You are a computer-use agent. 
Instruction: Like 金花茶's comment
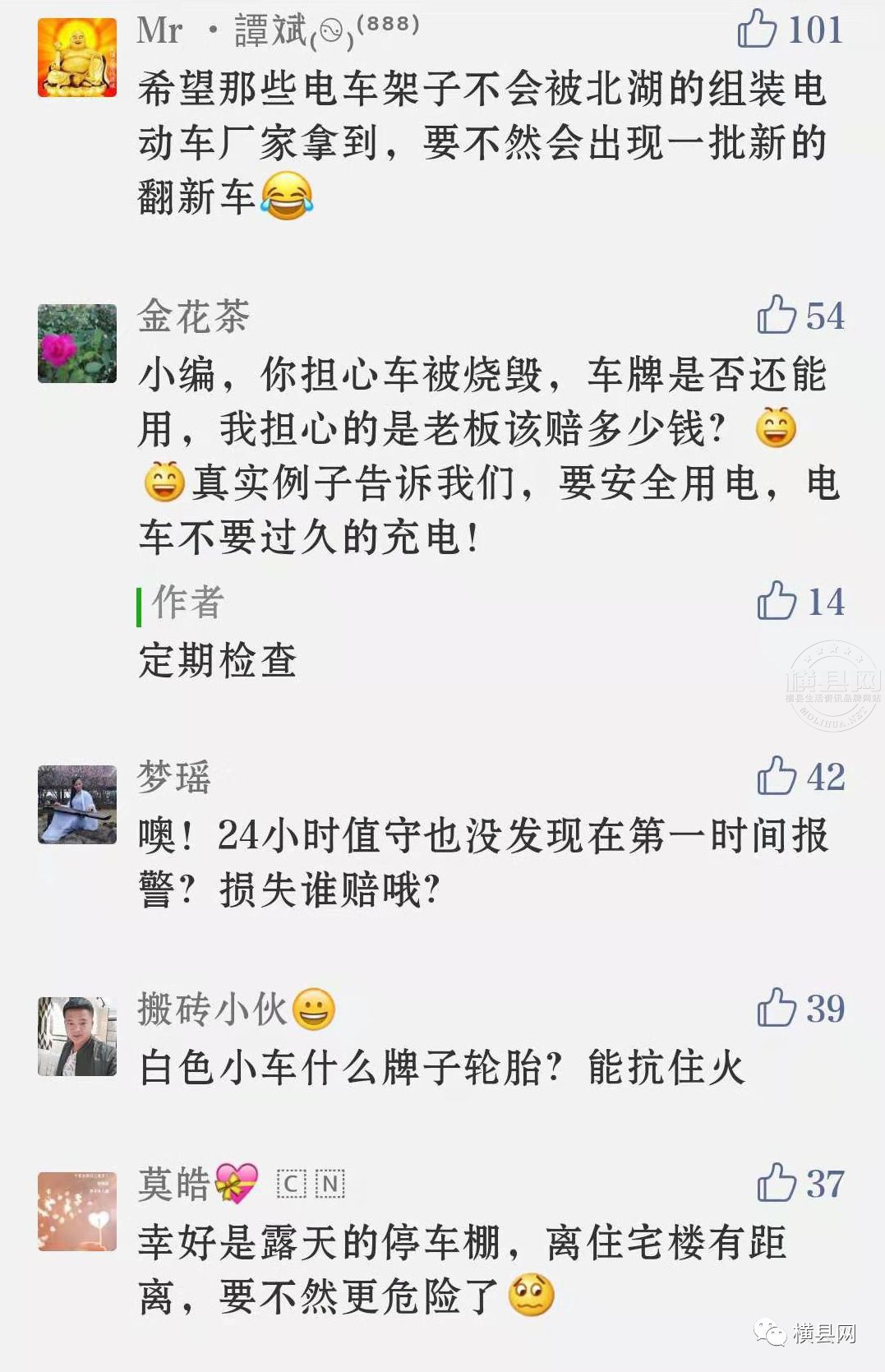[777, 315]
